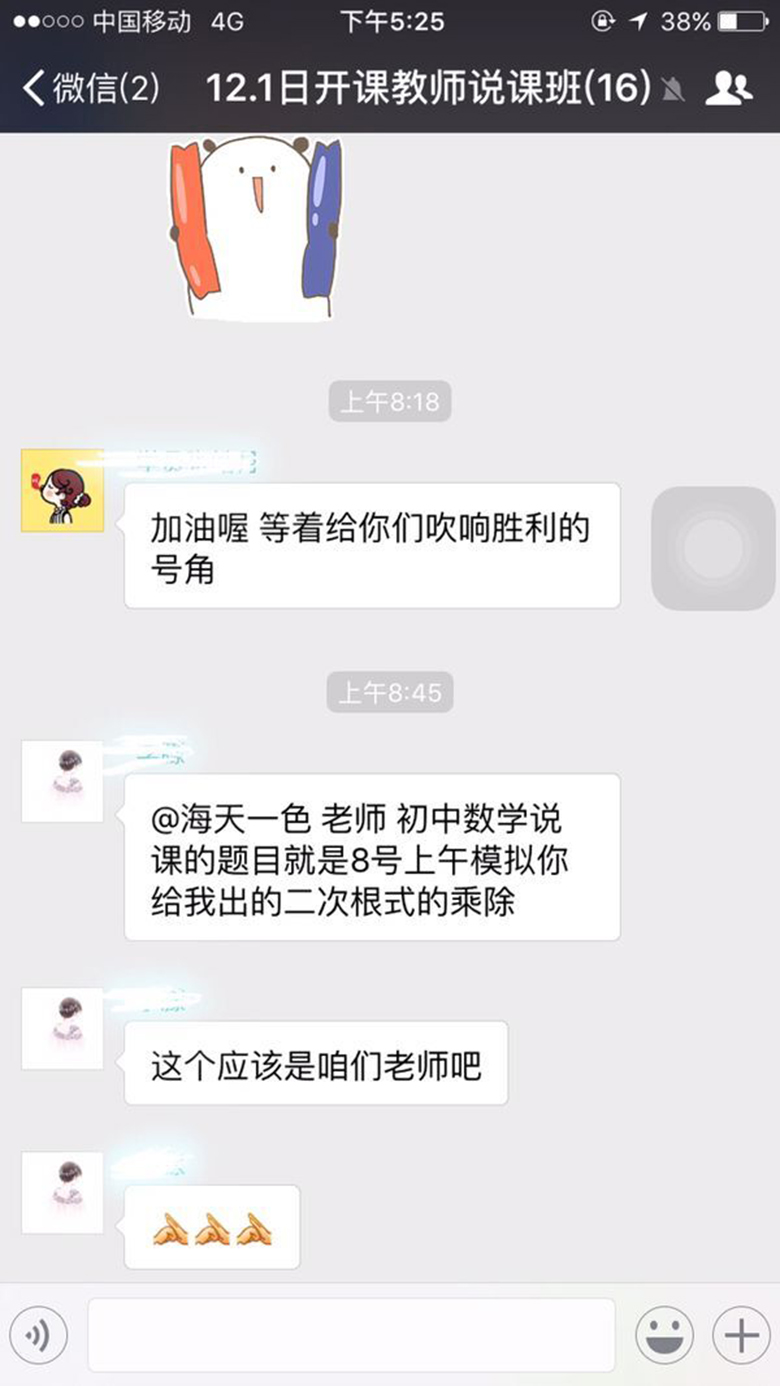The image size is (780, 1386).
Task: Tap the message text field
Action: [x=351, y=1334]
